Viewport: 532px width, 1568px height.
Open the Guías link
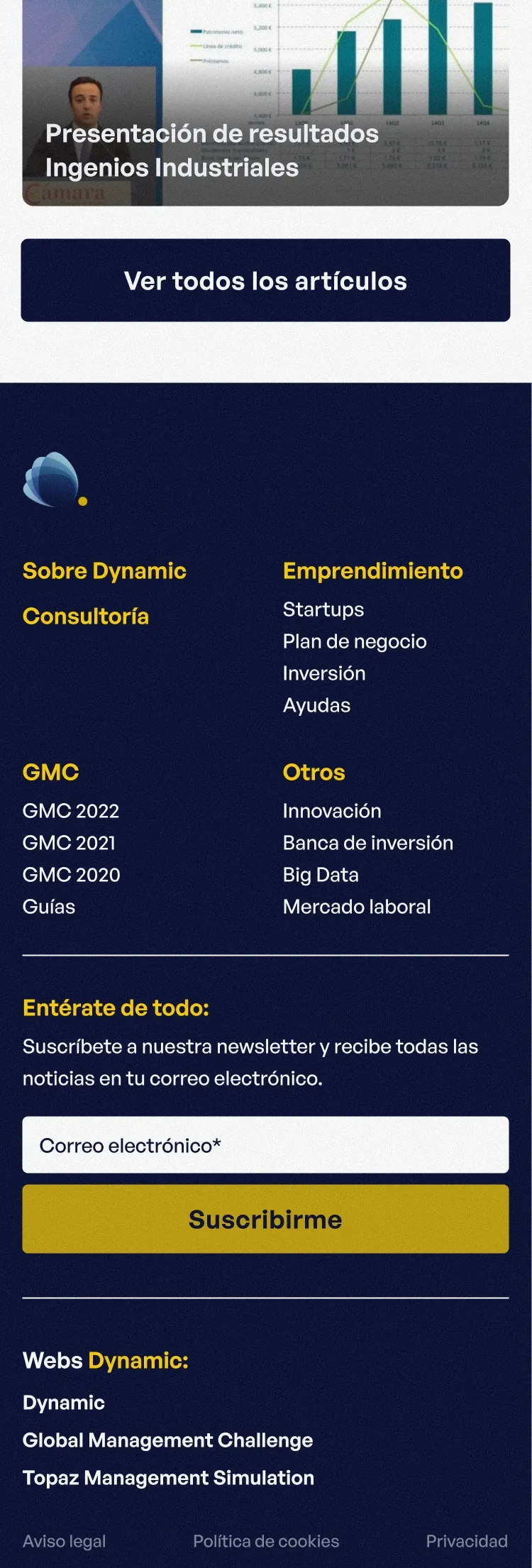pyautogui.click(x=49, y=907)
